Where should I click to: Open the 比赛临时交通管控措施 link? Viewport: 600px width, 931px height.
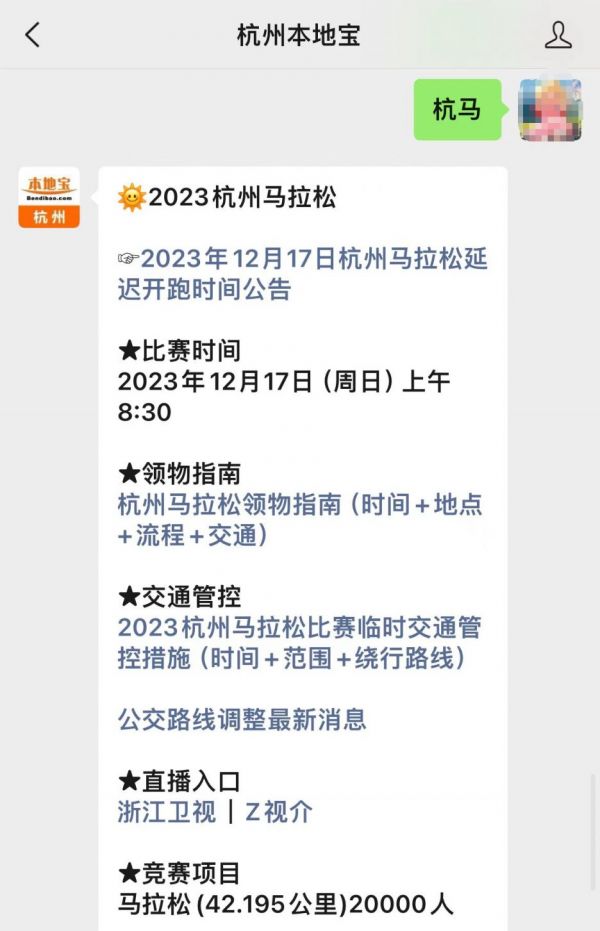tap(299, 643)
